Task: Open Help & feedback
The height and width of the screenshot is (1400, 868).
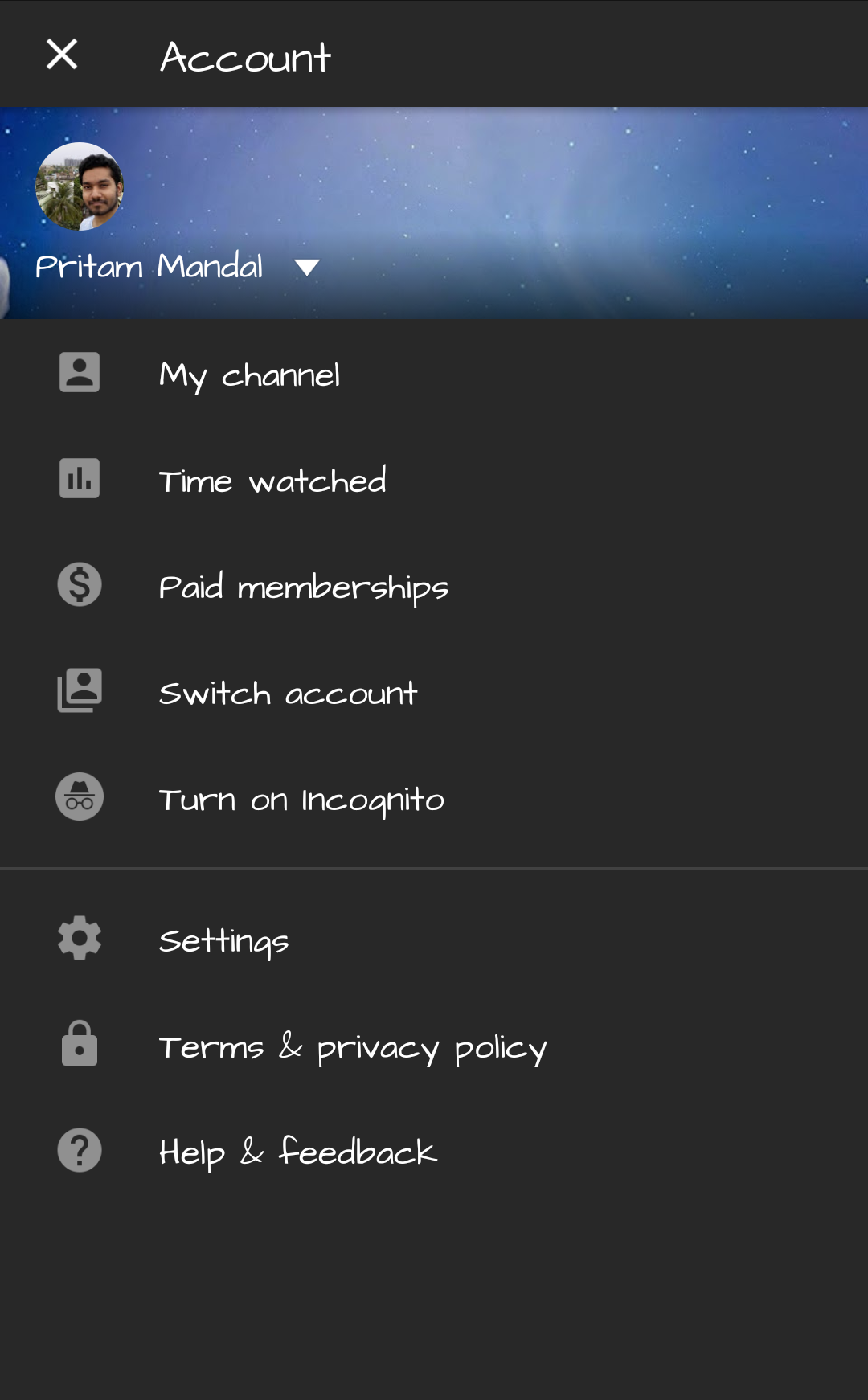Action: (x=297, y=1152)
